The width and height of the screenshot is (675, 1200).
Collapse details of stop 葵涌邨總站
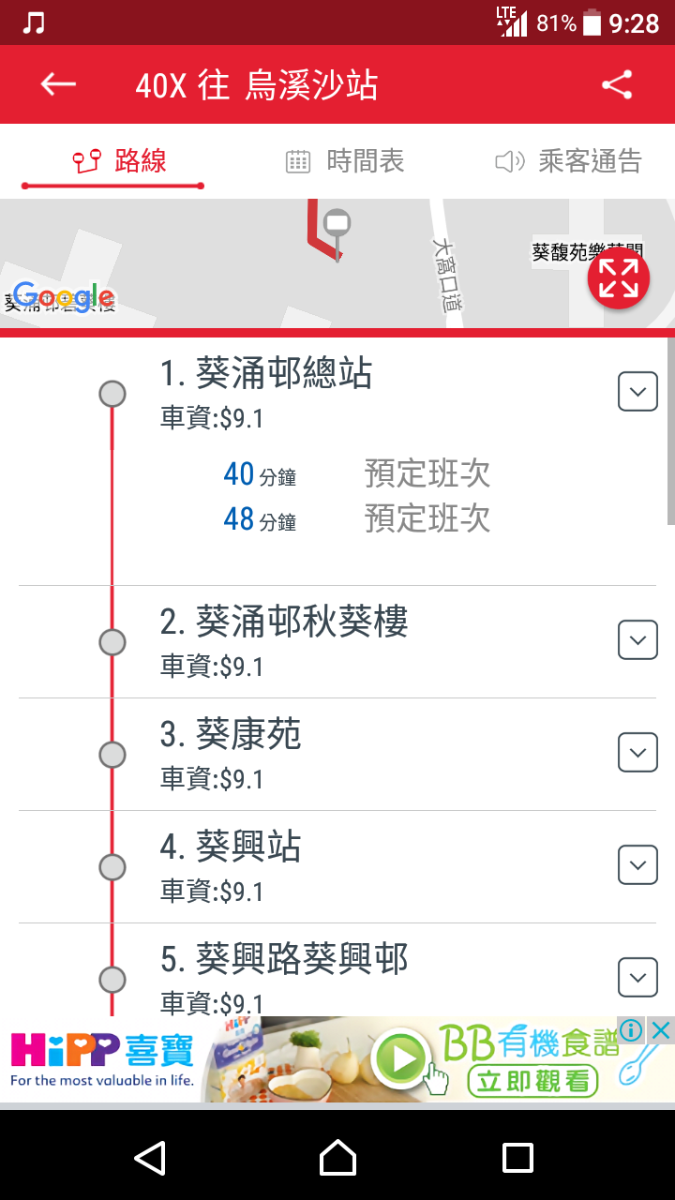(637, 392)
